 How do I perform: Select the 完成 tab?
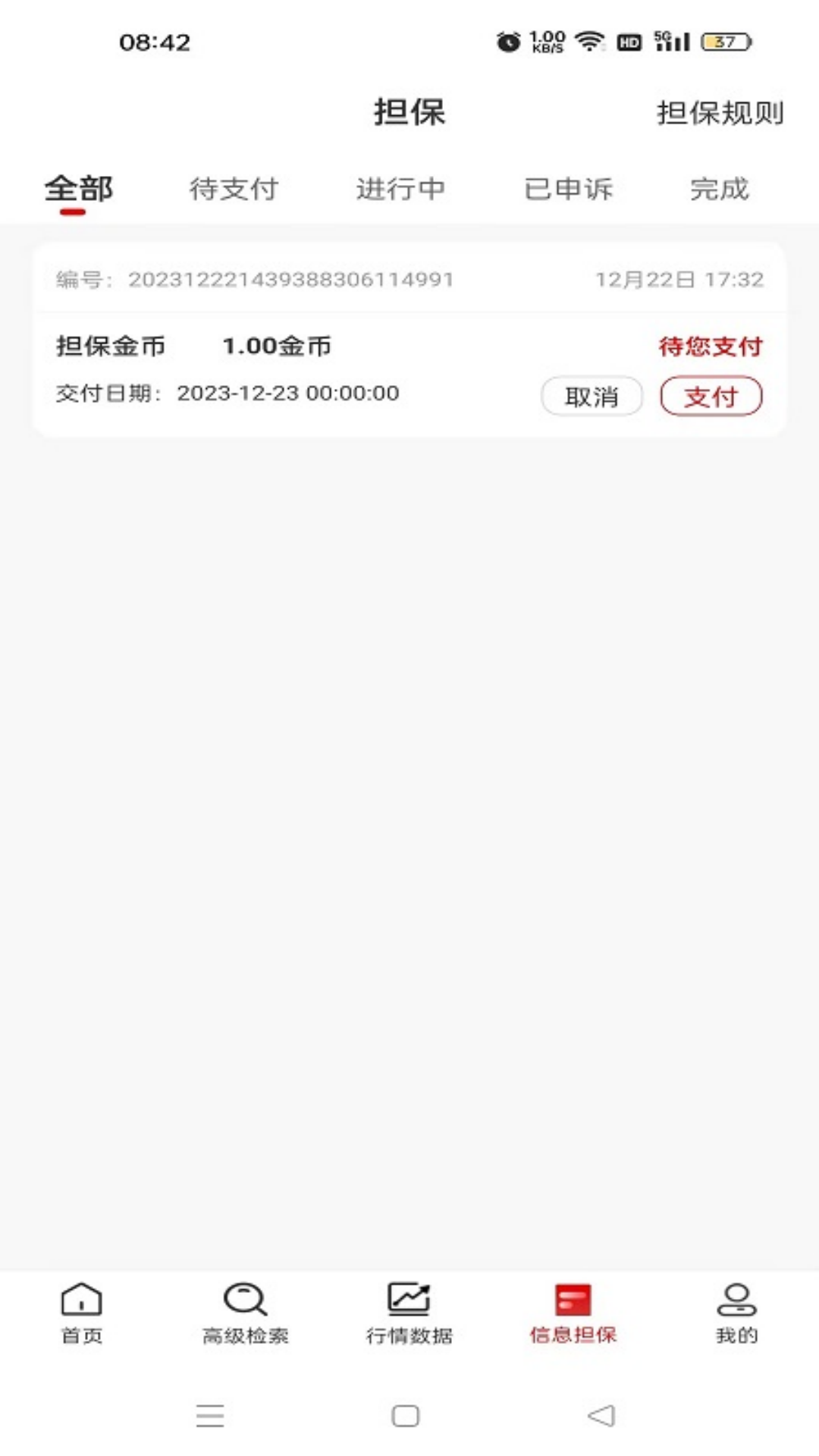coord(719,190)
